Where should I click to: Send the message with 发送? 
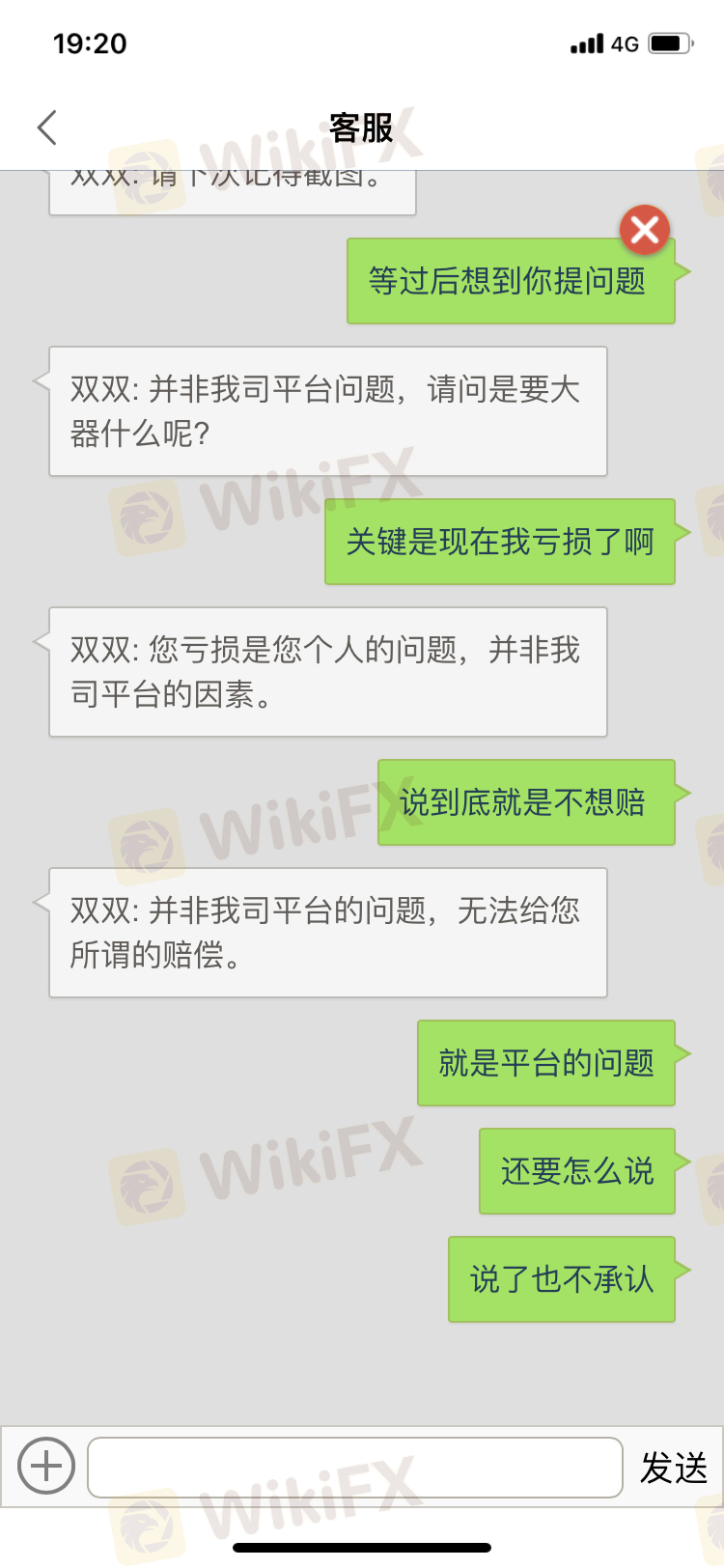click(x=674, y=1468)
